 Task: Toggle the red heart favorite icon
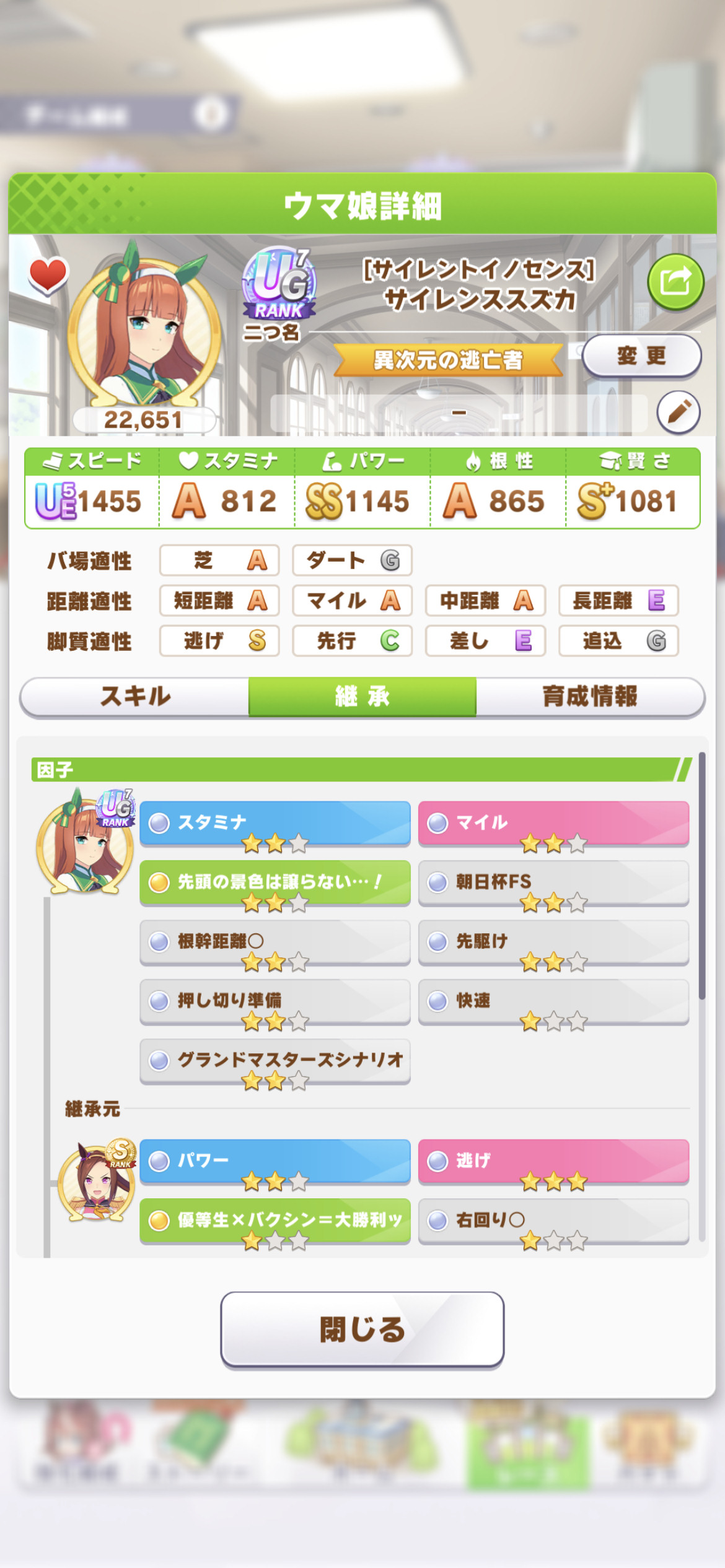(48, 275)
